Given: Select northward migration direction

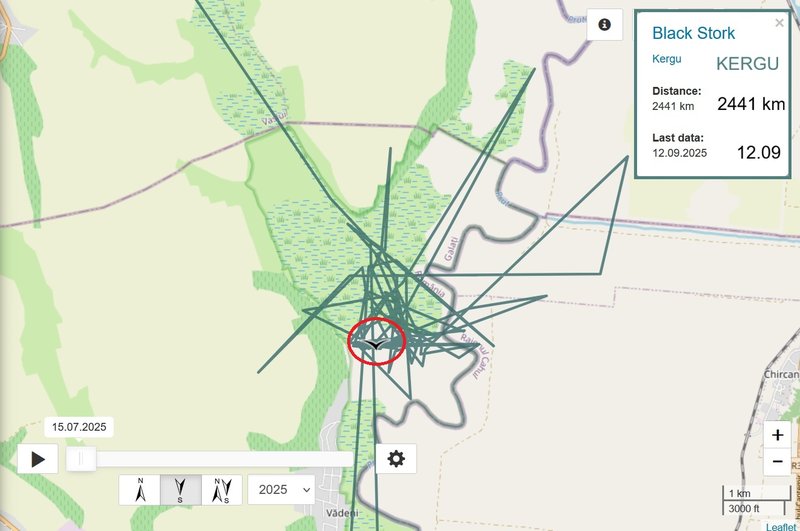Looking at the screenshot, I should click(140, 490).
